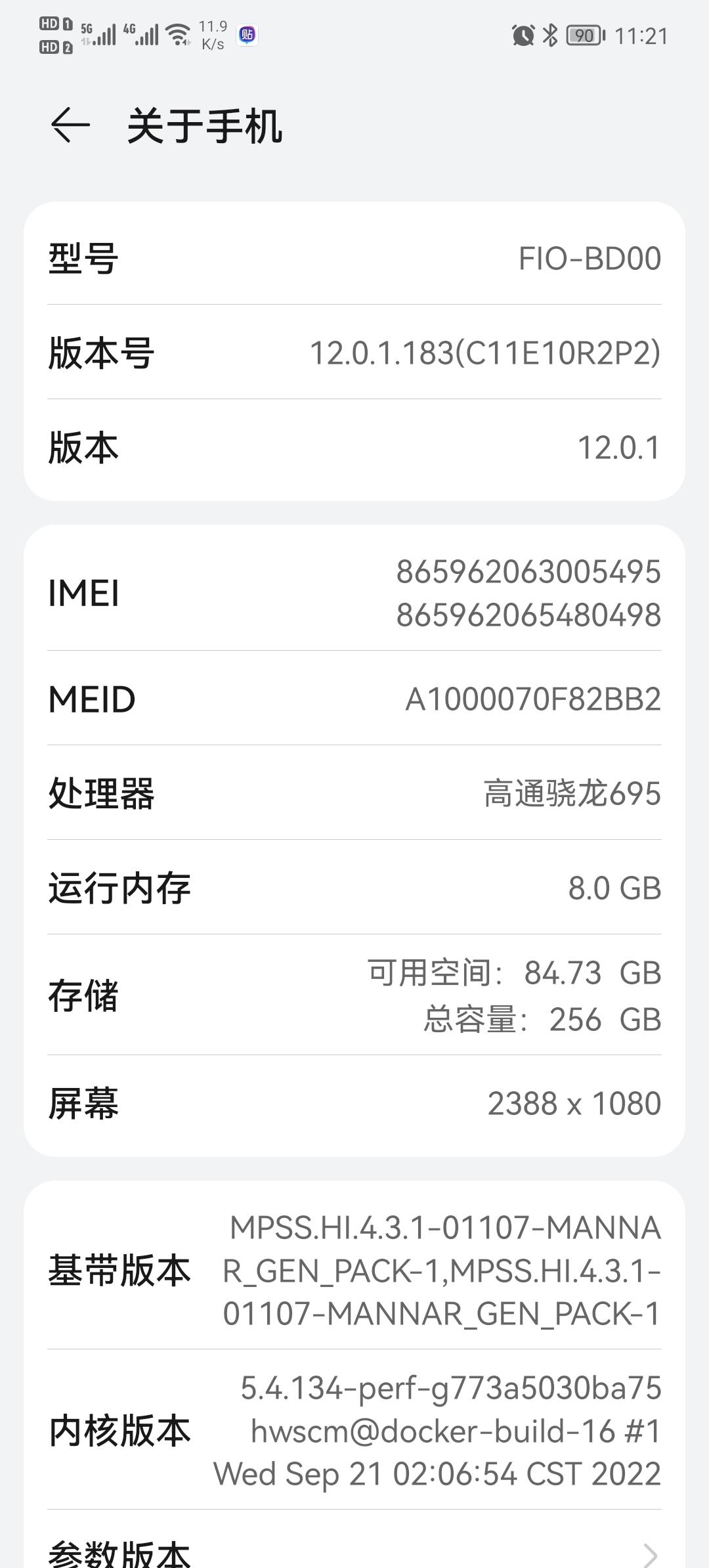Tap the 型号 row showing FIO-BD00

(354, 258)
